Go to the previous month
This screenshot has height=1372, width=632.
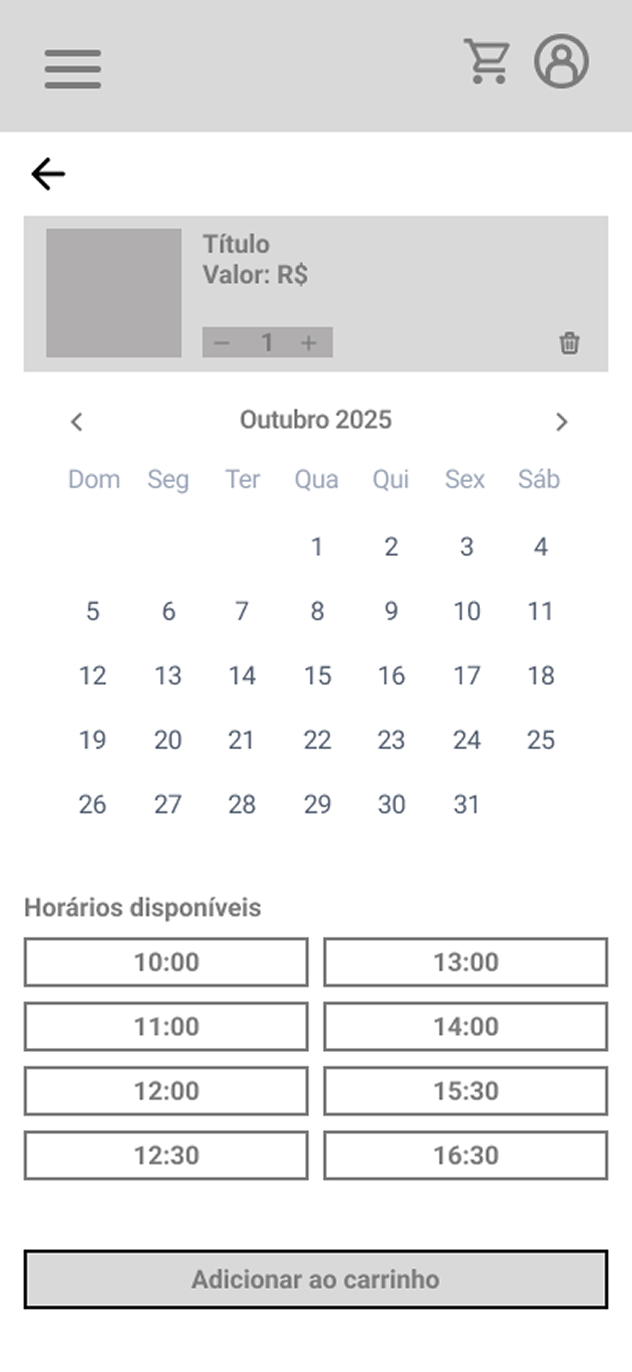click(76, 421)
